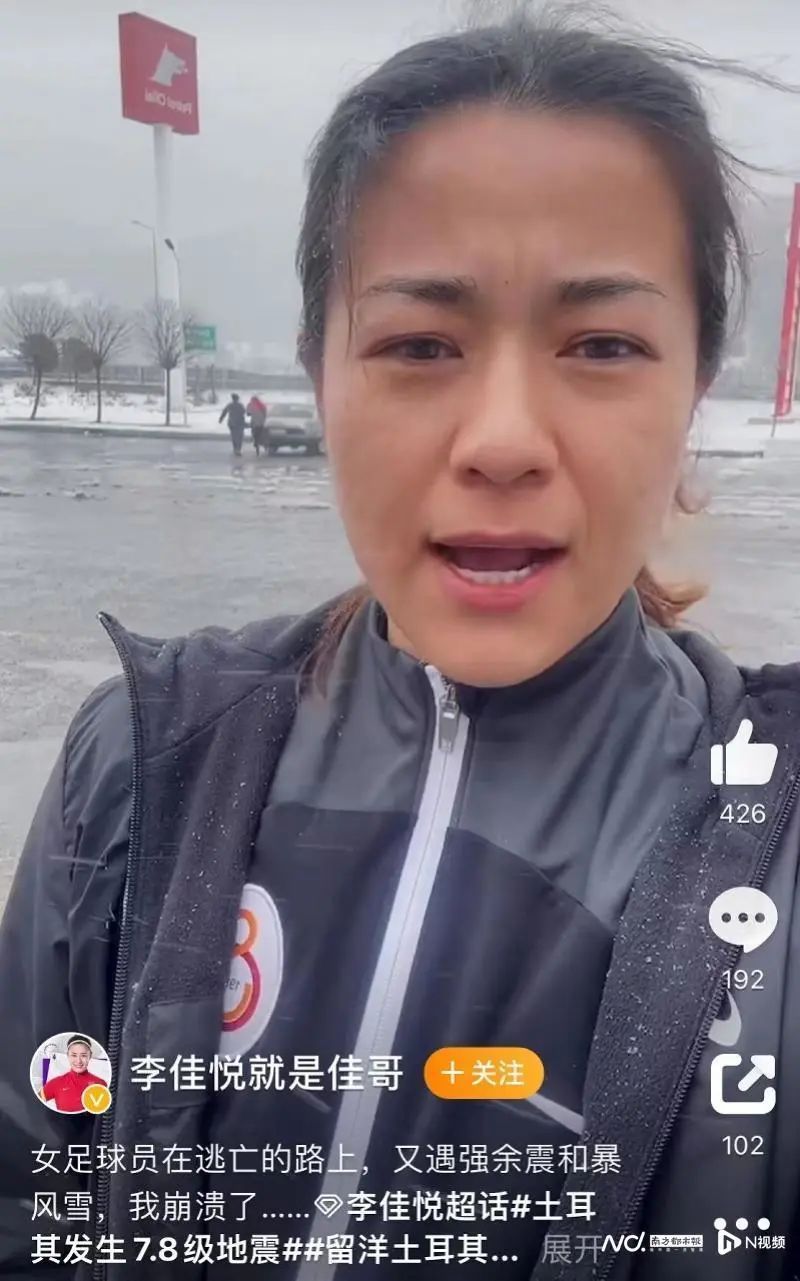
Task: Open the profile avatar of 李佳悦就是佳哥
Action: pyautogui.click(x=70, y=1073)
